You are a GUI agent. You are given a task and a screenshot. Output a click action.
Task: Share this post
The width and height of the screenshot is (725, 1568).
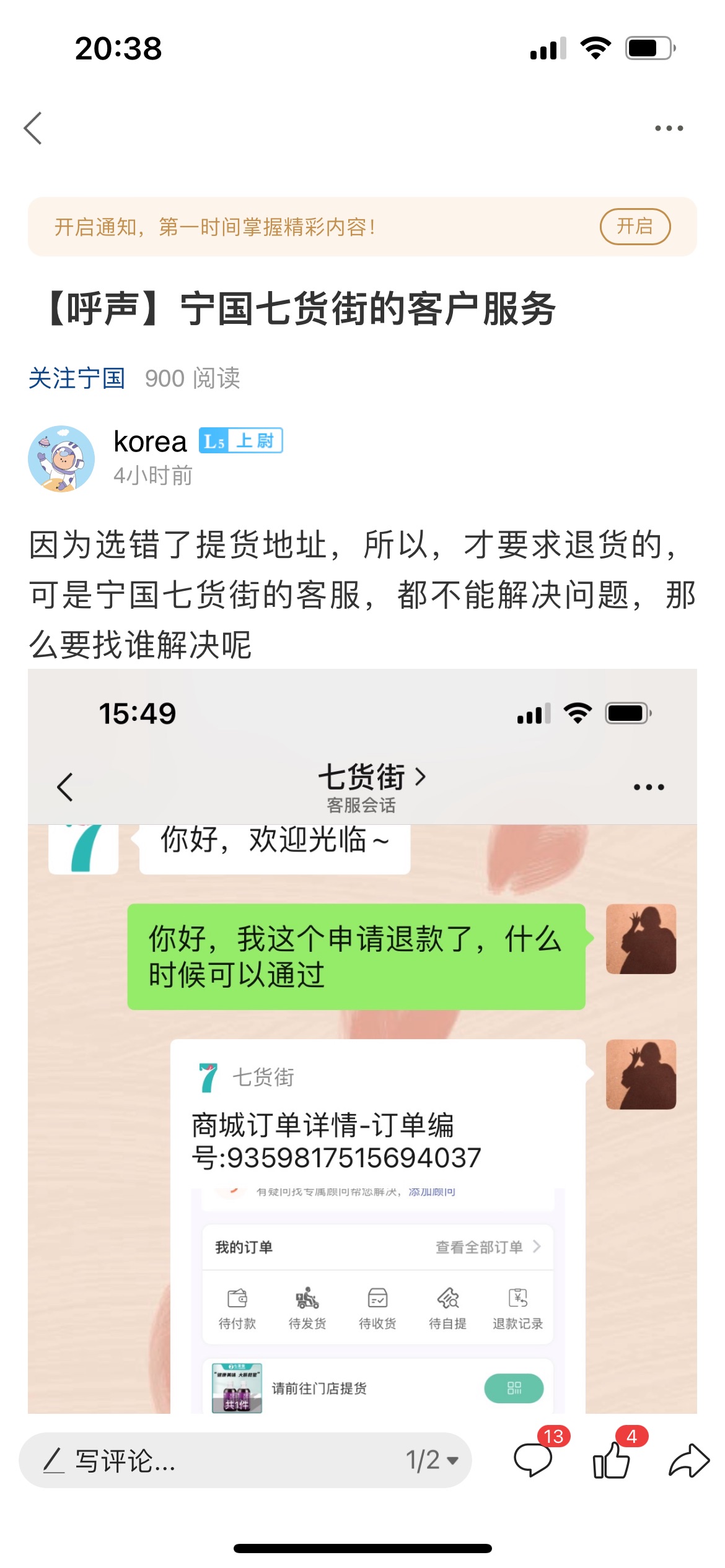click(x=688, y=1460)
